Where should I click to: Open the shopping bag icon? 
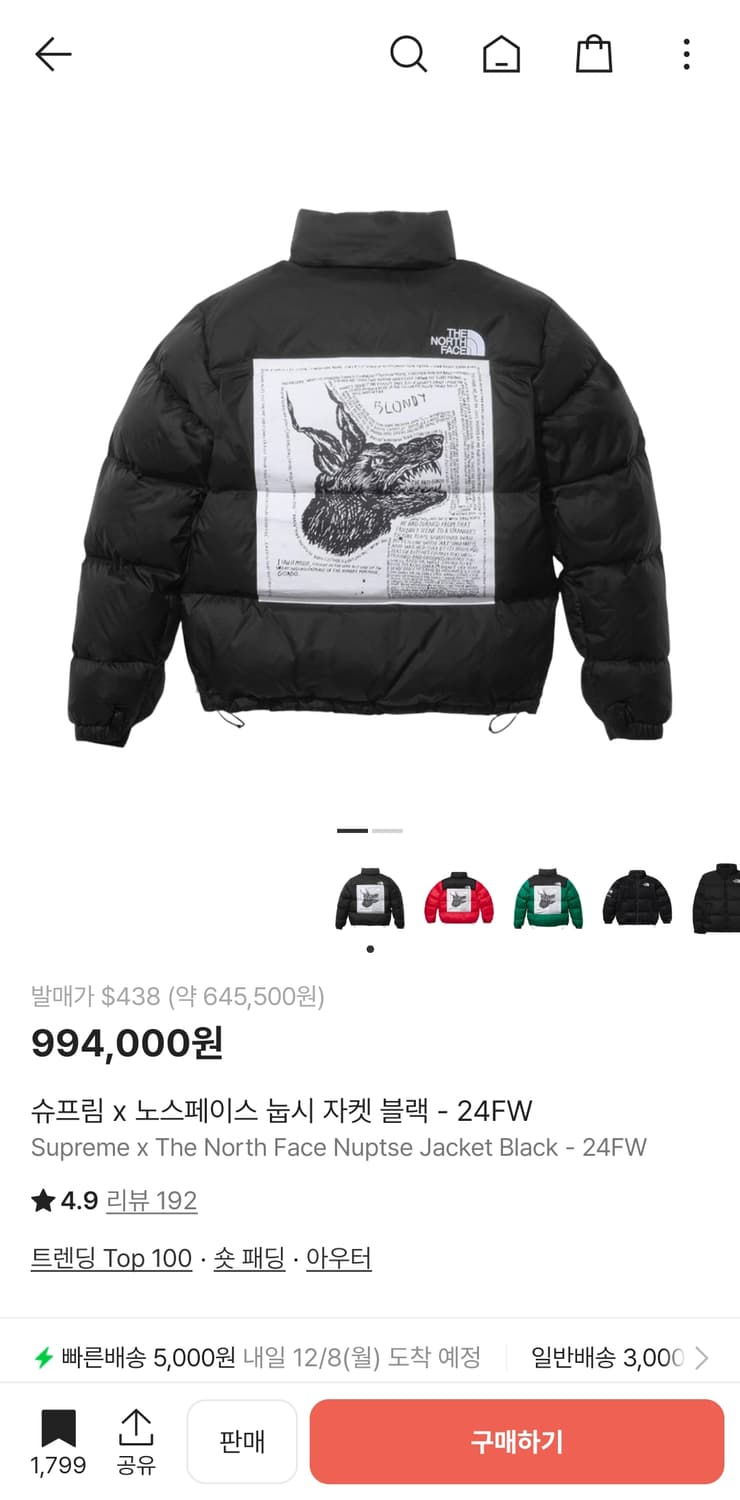point(593,54)
